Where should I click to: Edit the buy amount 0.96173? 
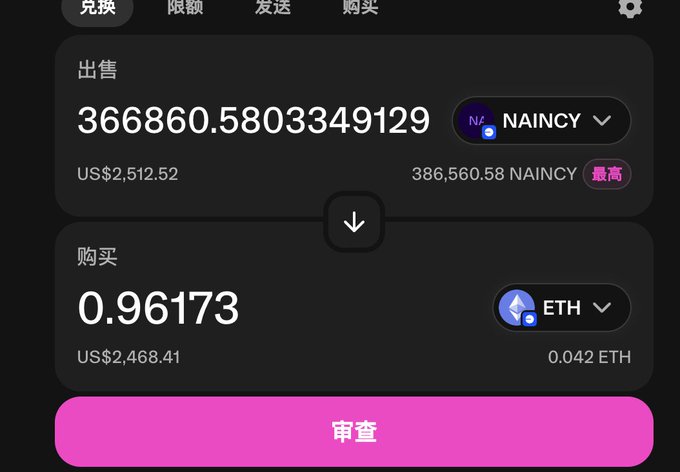coord(159,308)
